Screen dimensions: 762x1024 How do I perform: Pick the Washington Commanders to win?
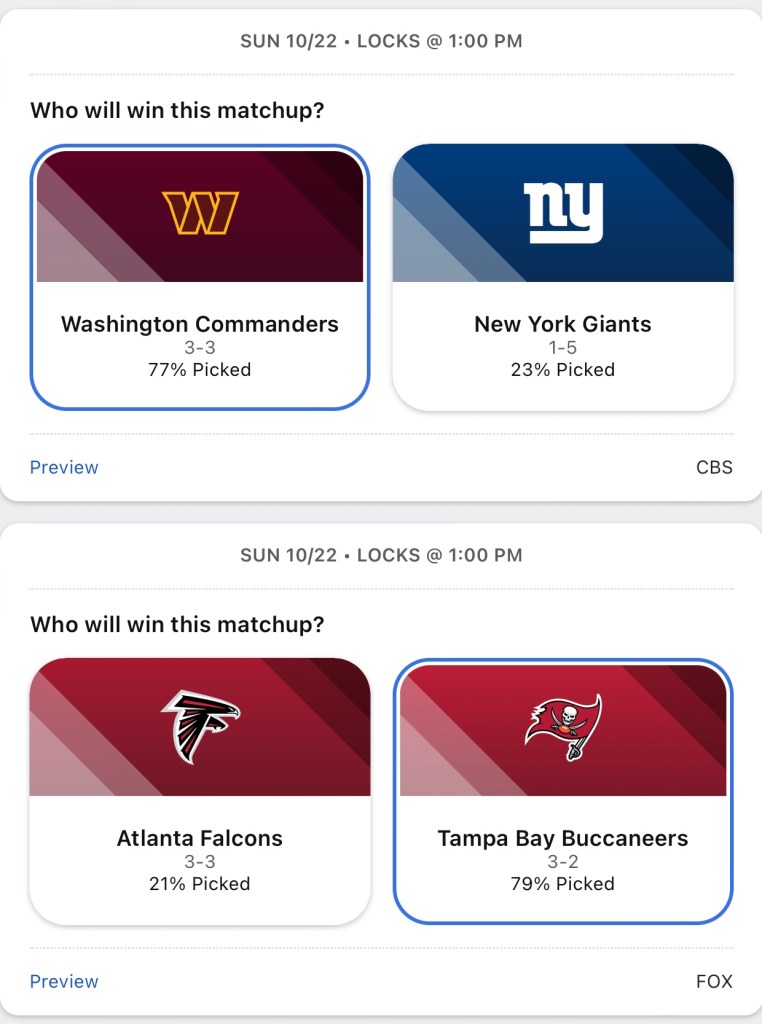click(x=200, y=277)
